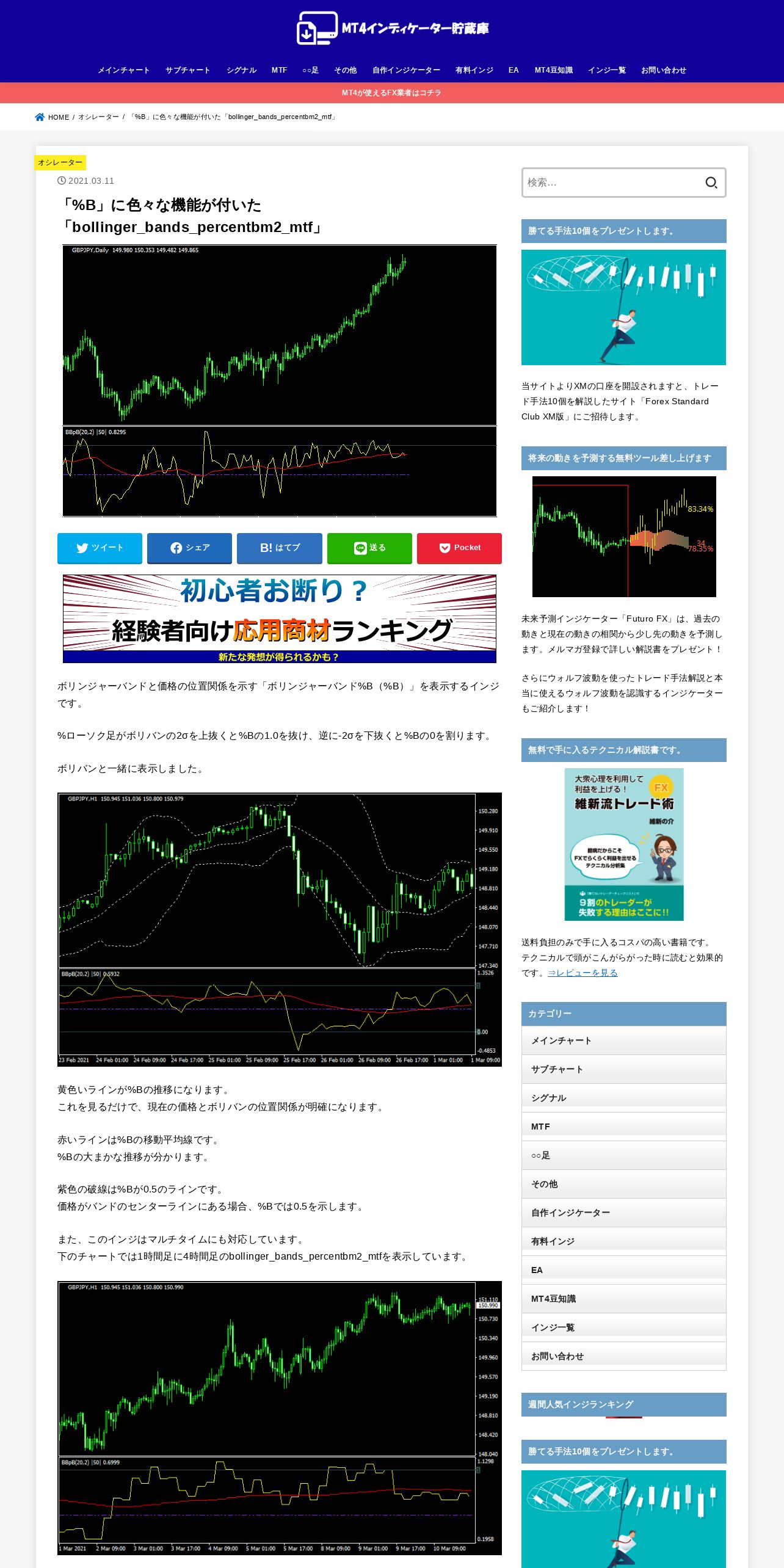Open the メインチャート item in the top navigation
The width and height of the screenshot is (784, 1568).
(x=124, y=70)
